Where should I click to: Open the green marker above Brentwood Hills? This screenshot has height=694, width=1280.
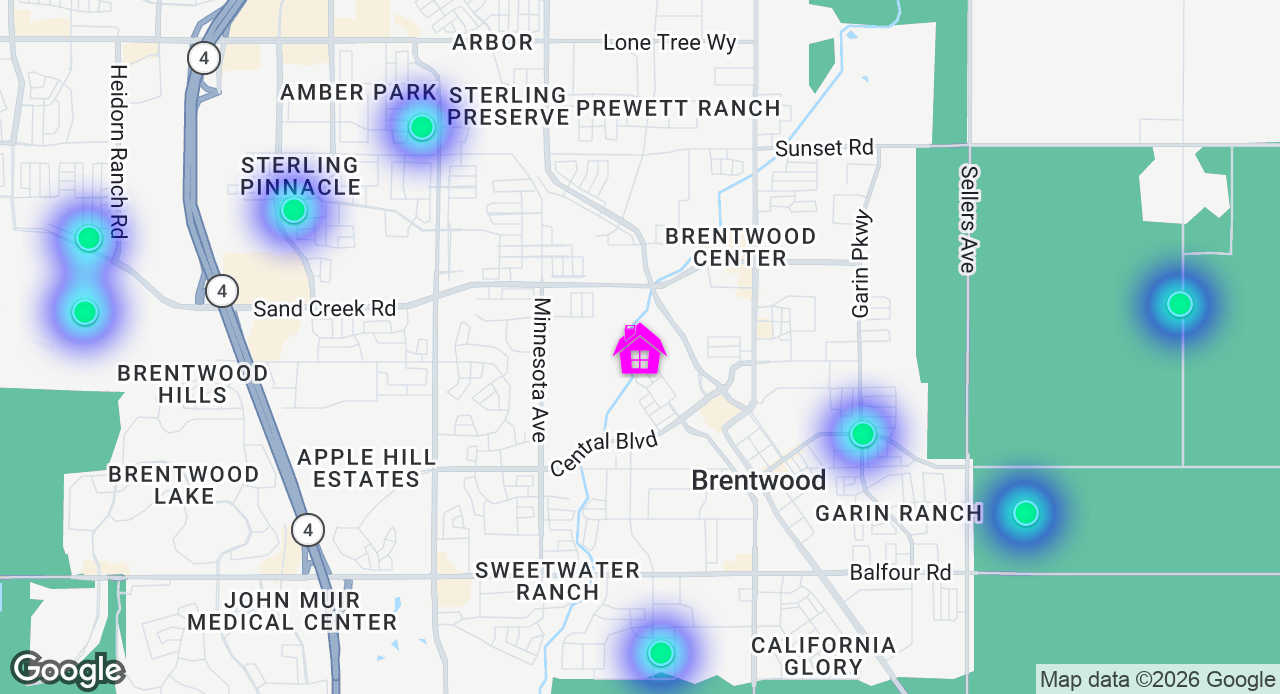[85, 312]
